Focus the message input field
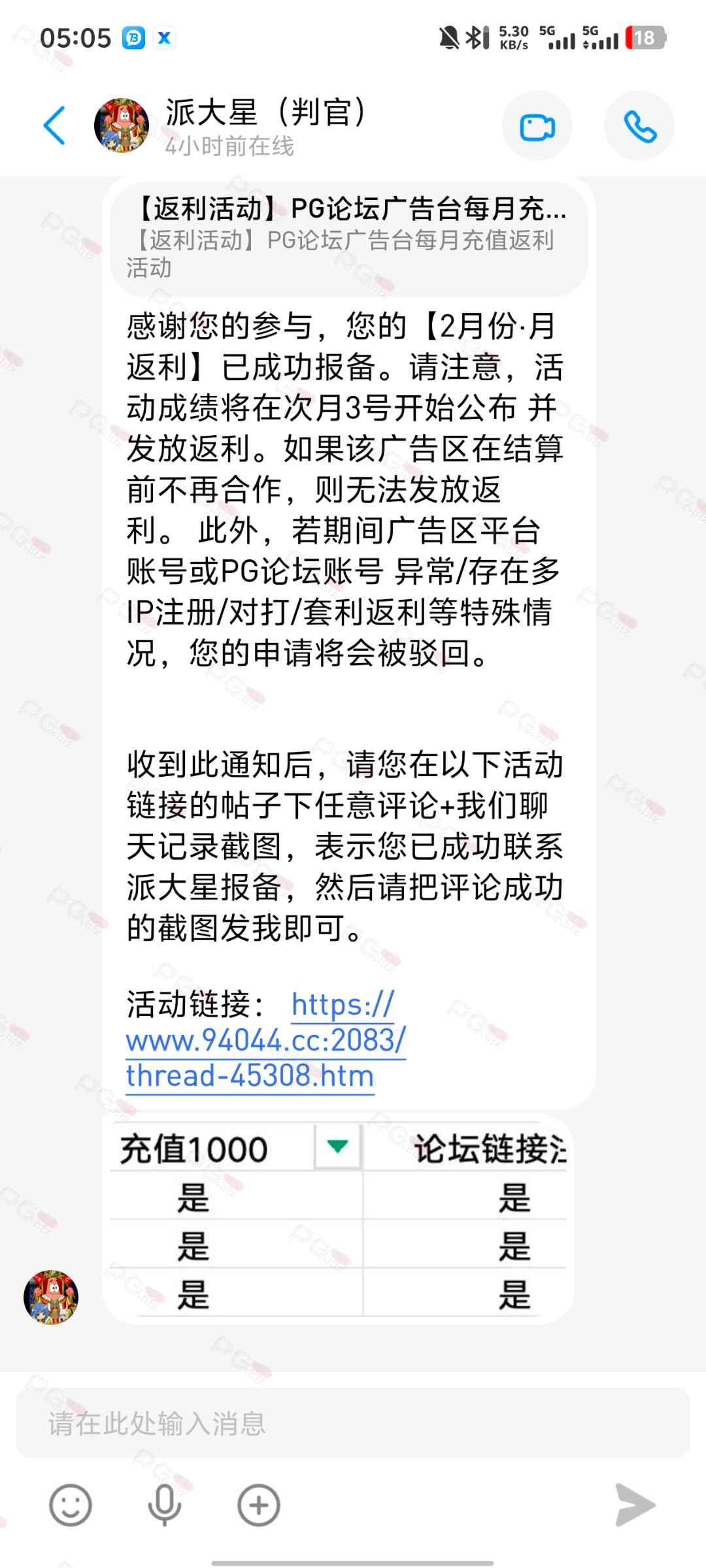706x1568 pixels. coord(353,1423)
